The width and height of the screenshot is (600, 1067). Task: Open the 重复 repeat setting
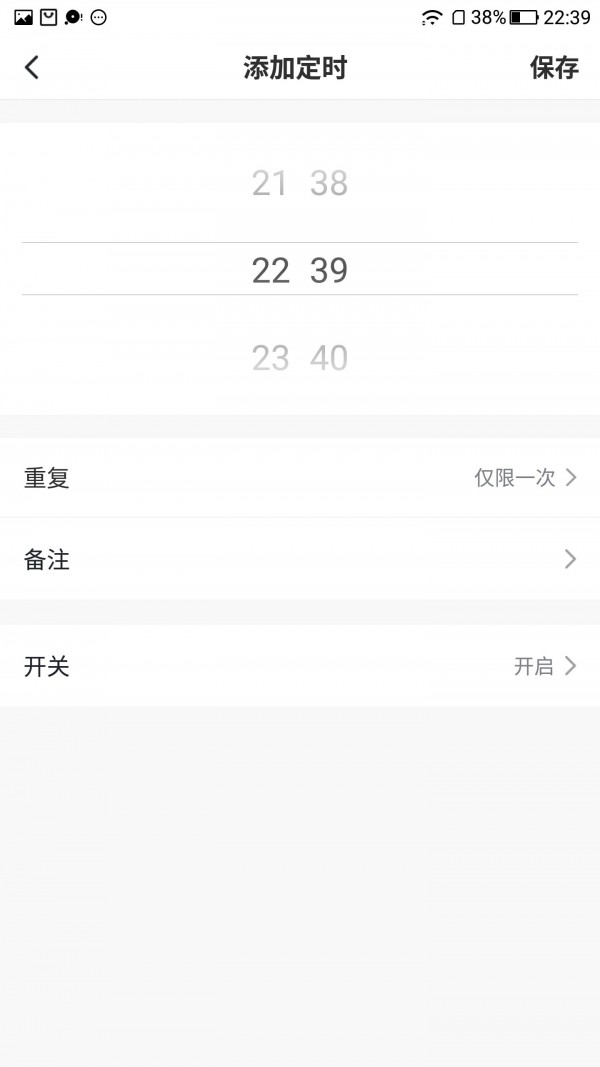[300, 478]
